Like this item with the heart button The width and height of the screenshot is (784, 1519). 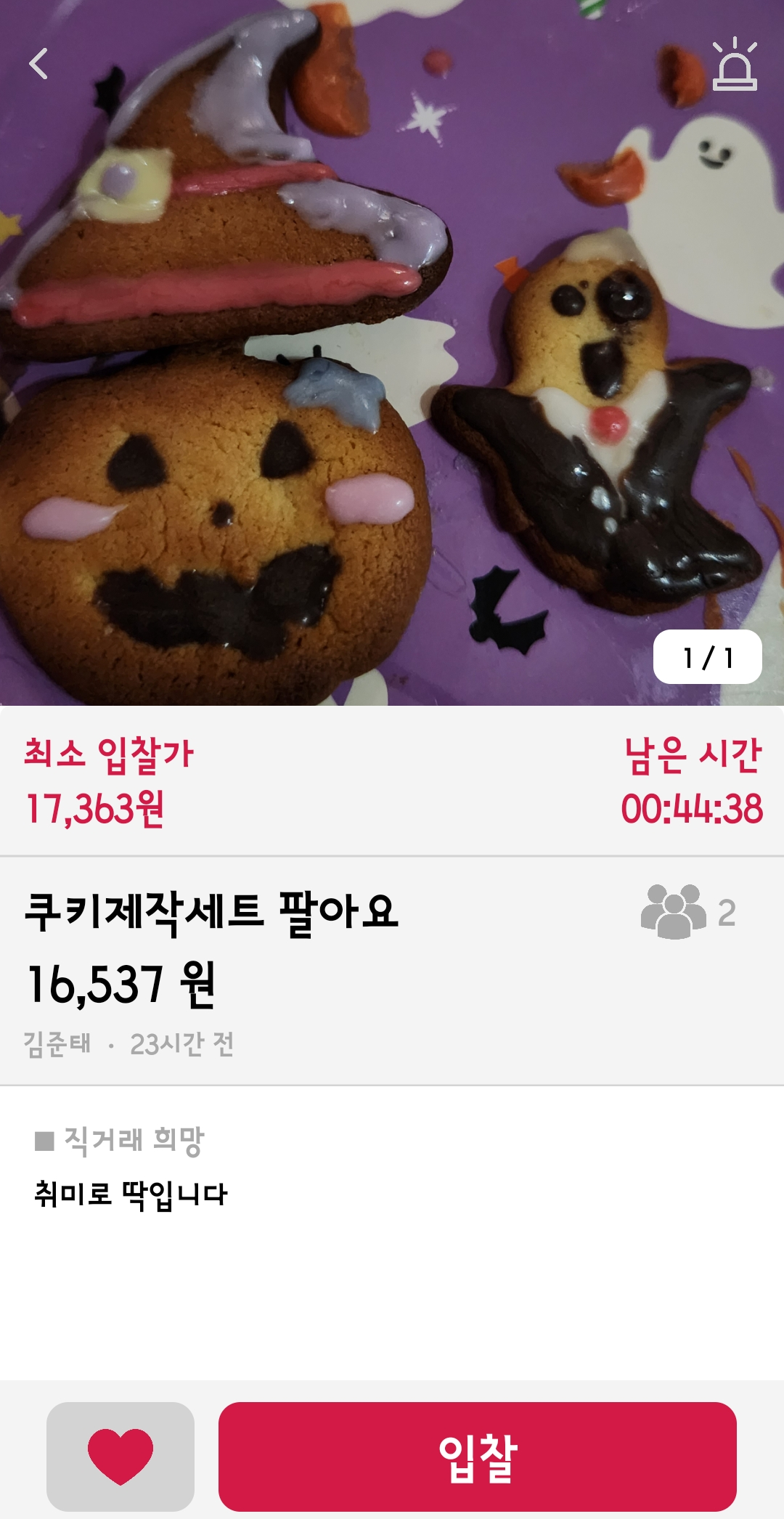pyautogui.click(x=121, y=1457)
